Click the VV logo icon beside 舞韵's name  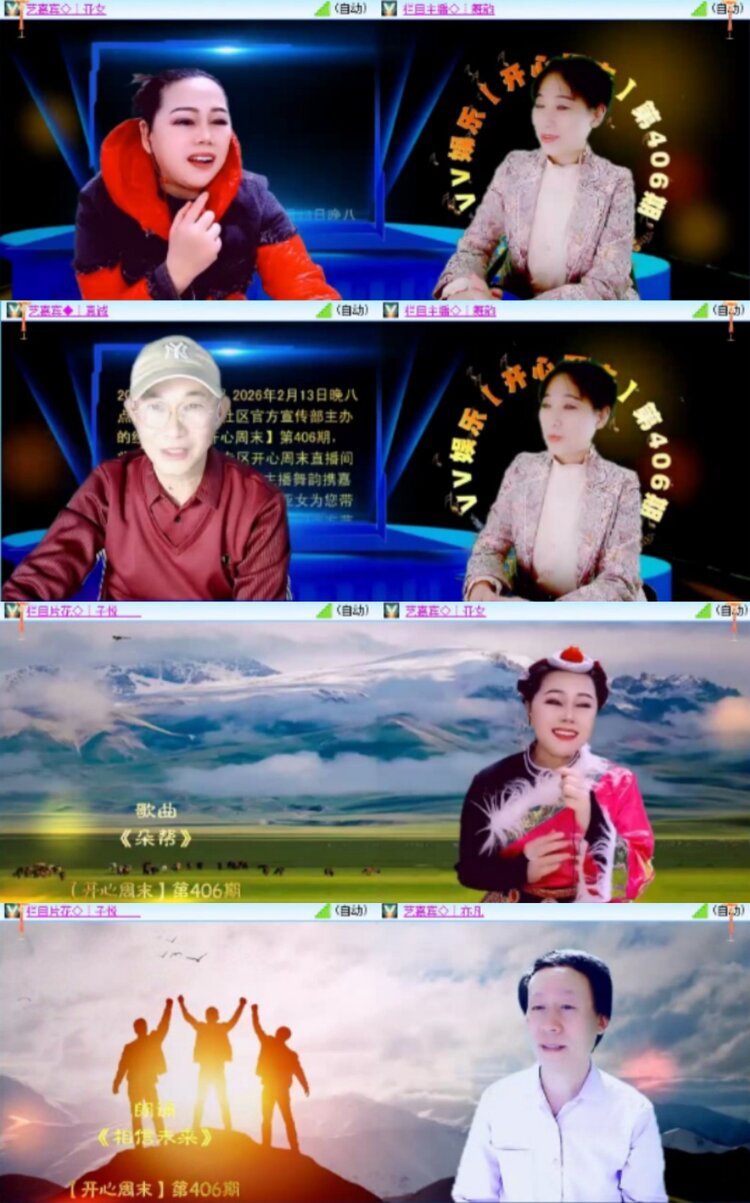pyautogui.click(x=388, y=8)
